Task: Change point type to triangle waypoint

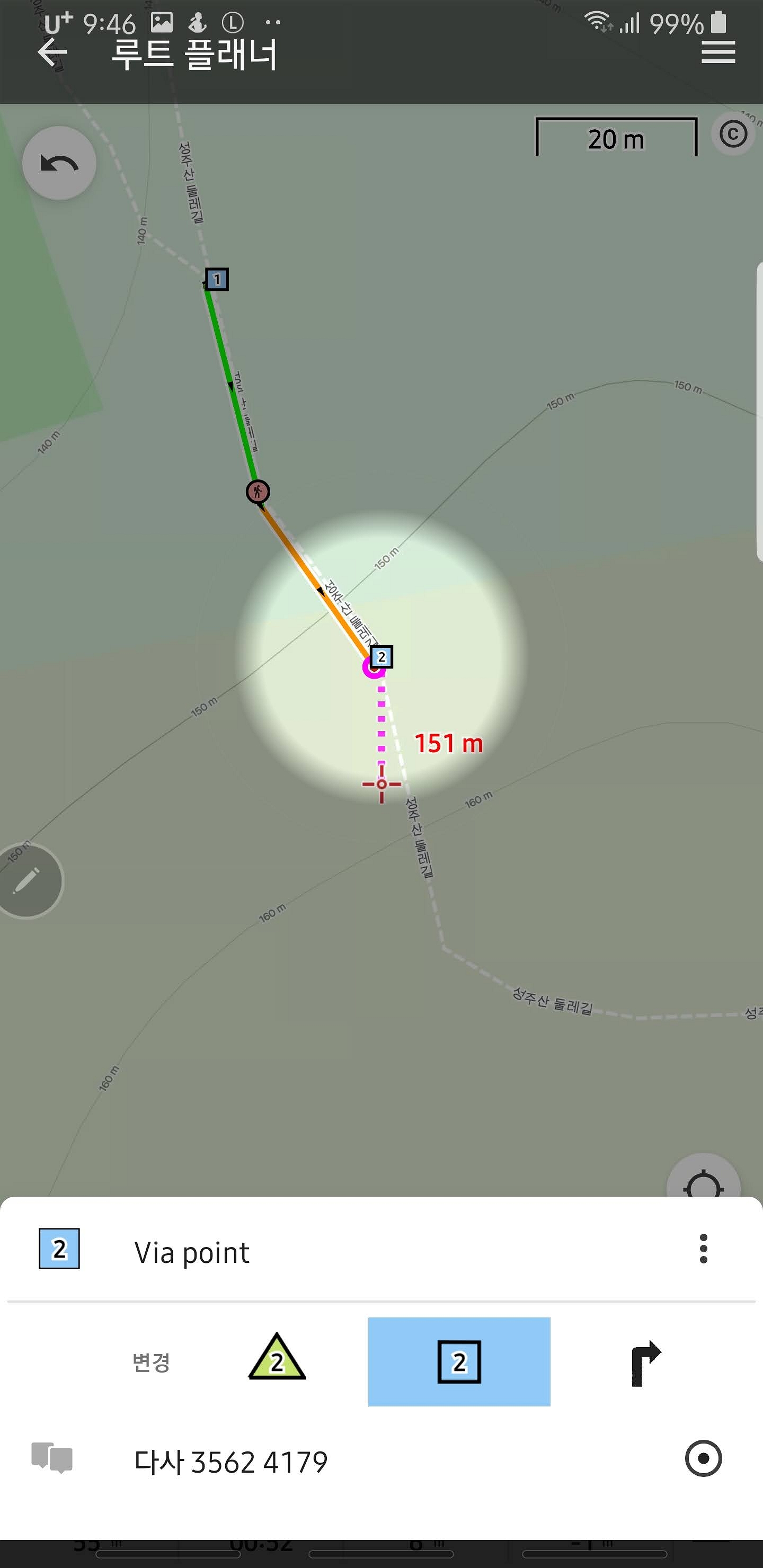Action: click(x=277, y=1361)
